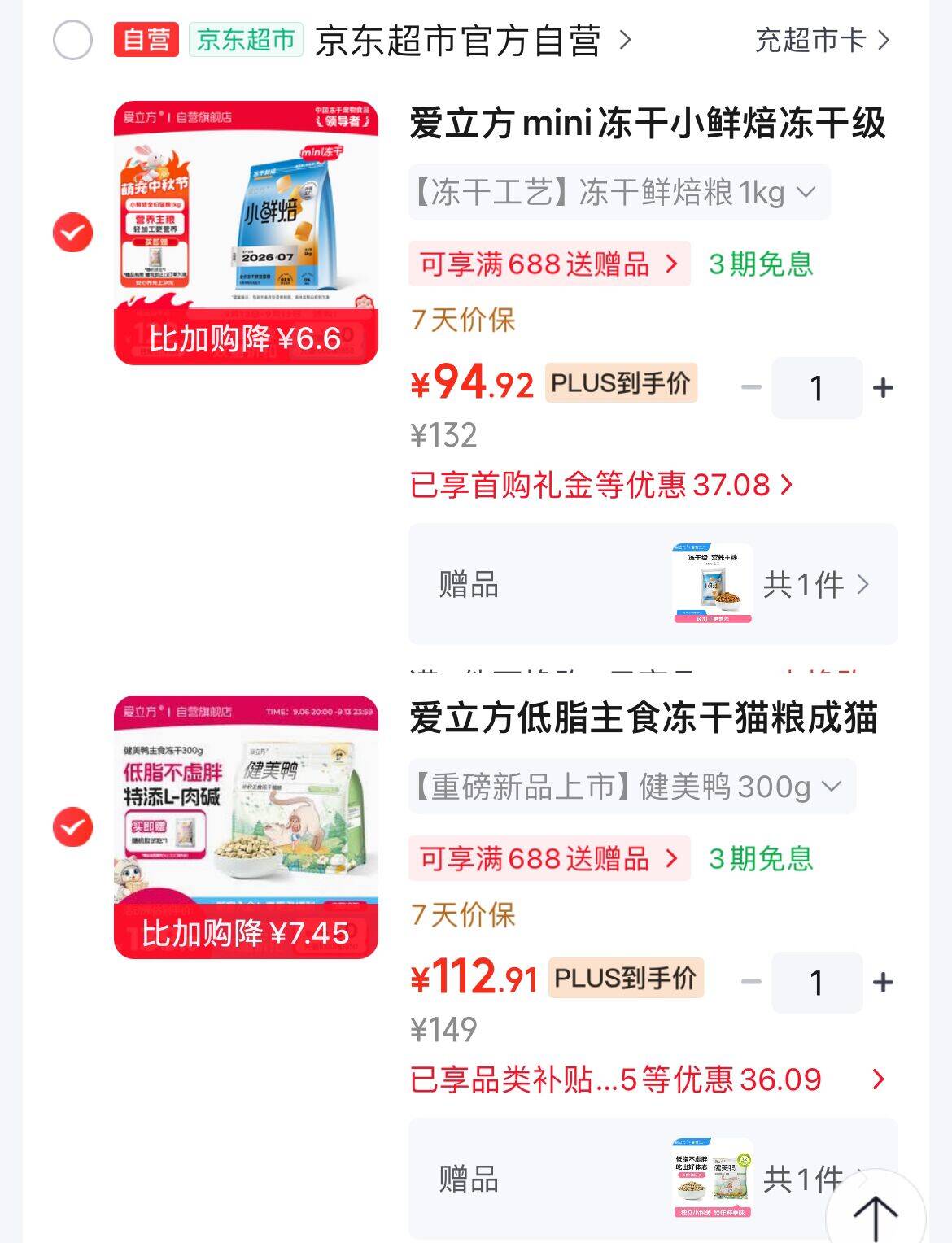
Task: Open the 健美鸭 product image
Action: [x=246, y=827]
